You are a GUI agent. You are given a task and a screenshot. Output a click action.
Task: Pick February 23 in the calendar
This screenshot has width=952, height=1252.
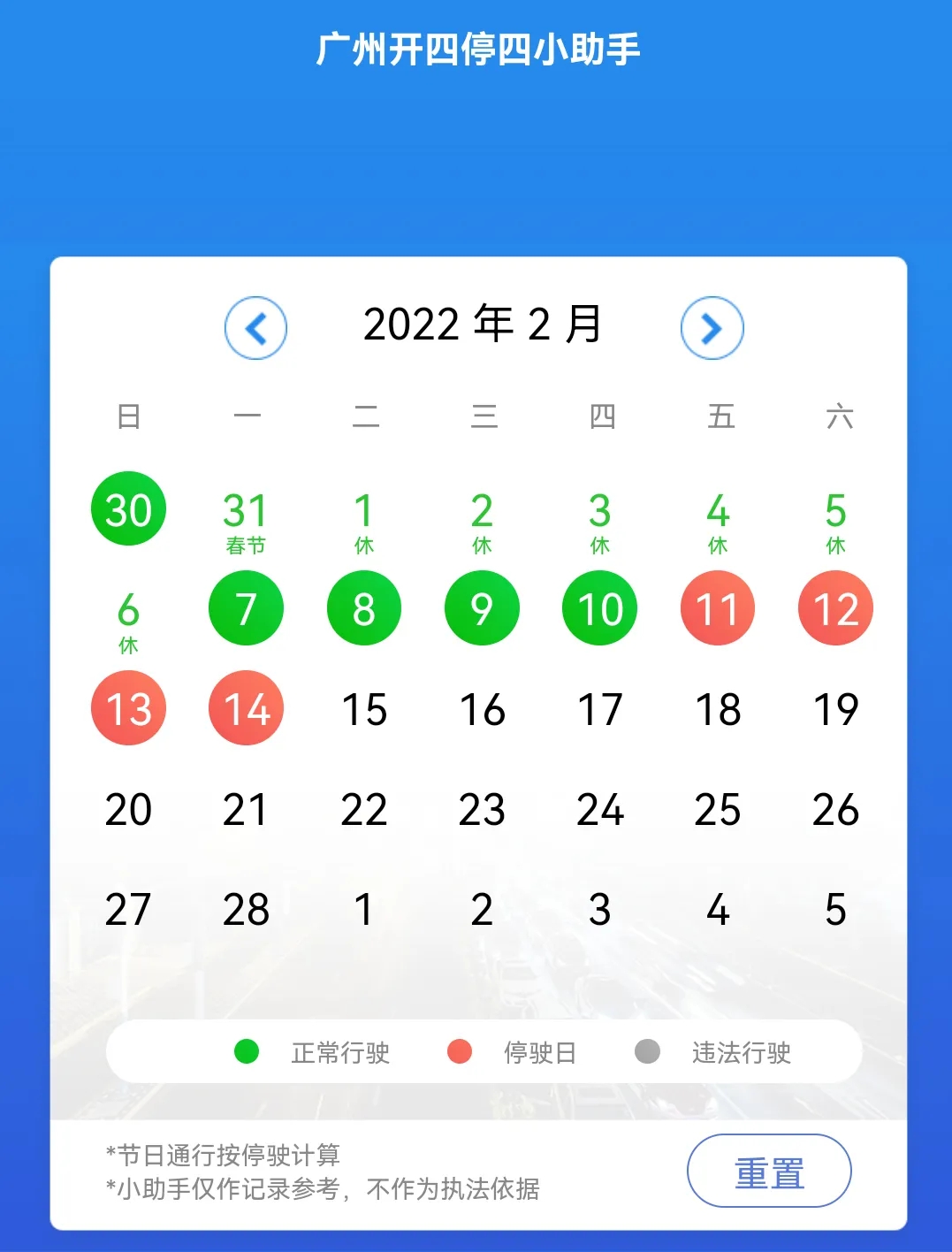[482, 809]
